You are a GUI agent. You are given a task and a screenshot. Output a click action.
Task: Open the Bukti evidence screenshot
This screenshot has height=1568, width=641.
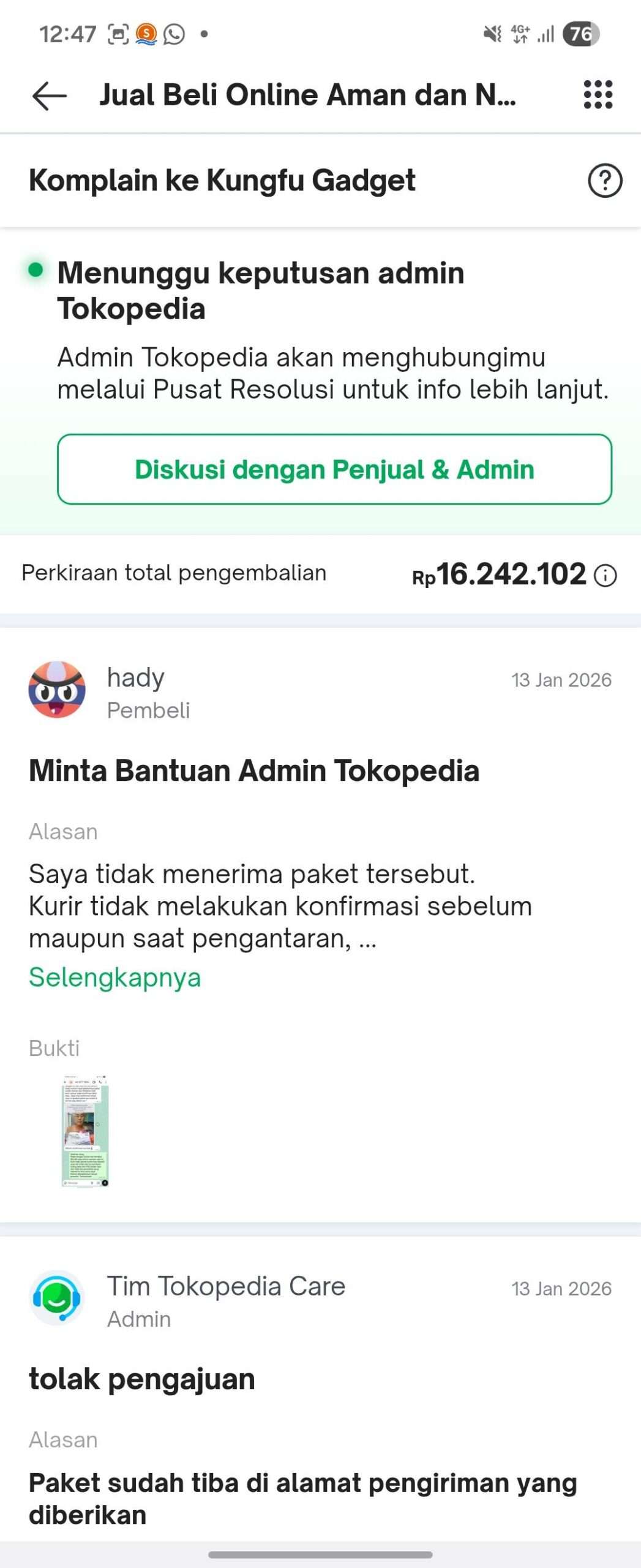(x=85, y=1131)
